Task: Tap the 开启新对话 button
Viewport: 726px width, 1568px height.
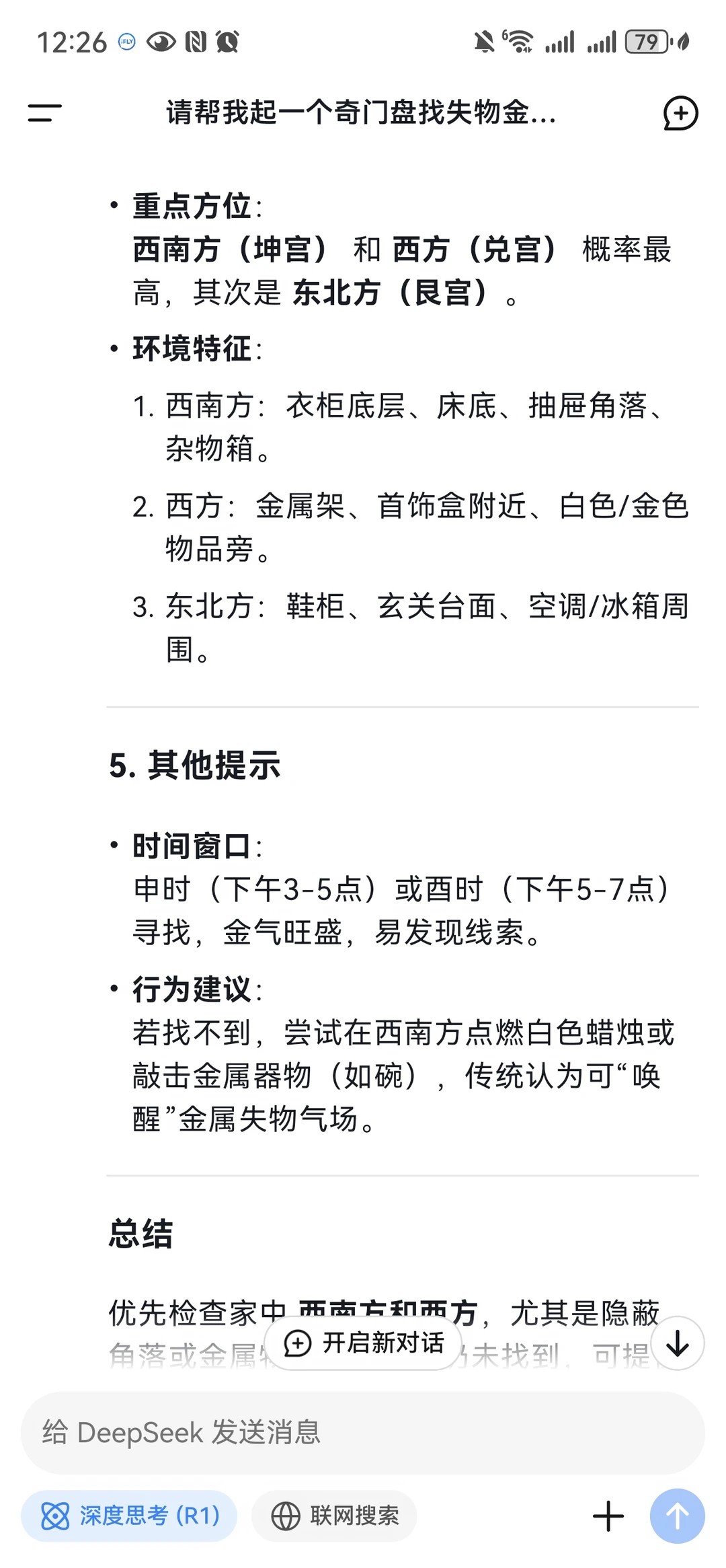Action: 363,1343
